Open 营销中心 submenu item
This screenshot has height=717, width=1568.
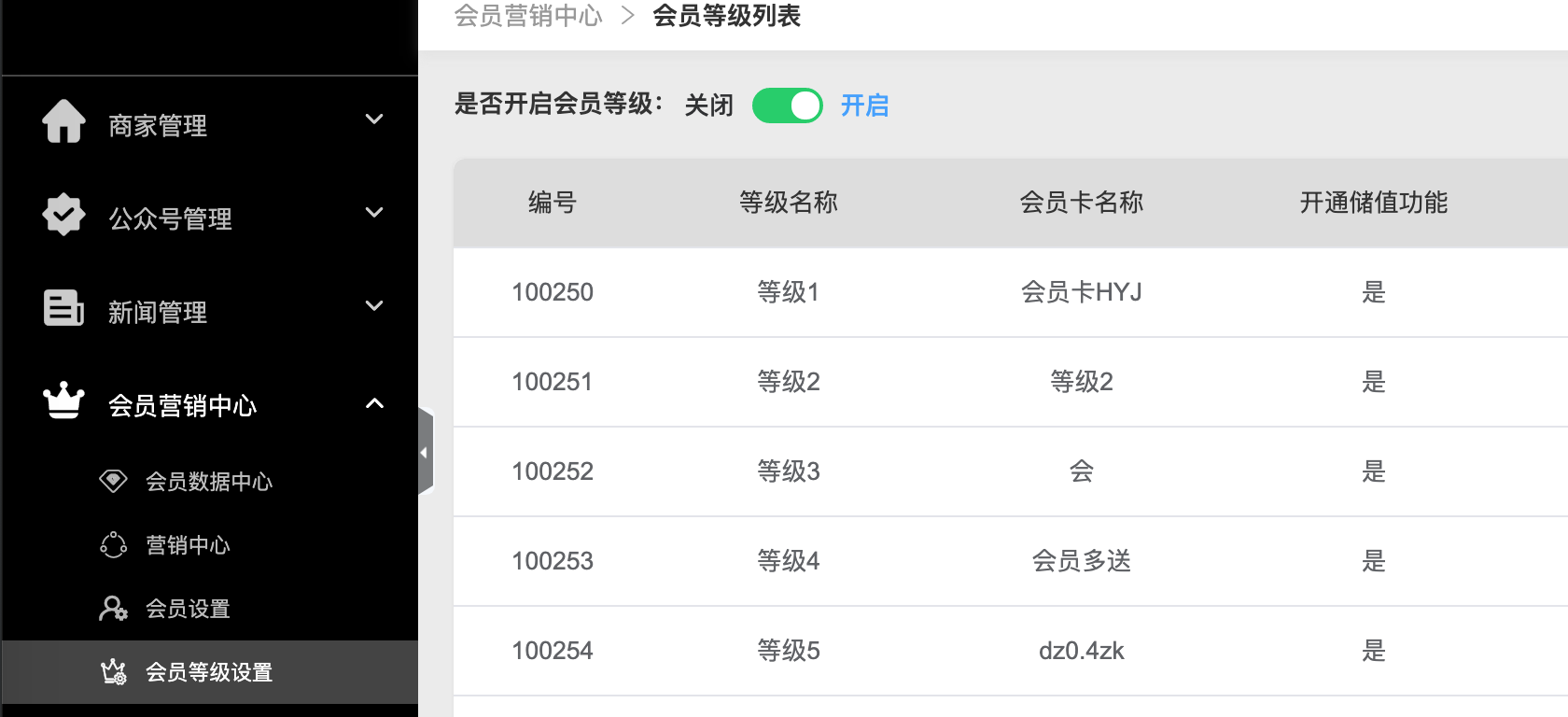(x=188, y=545)
